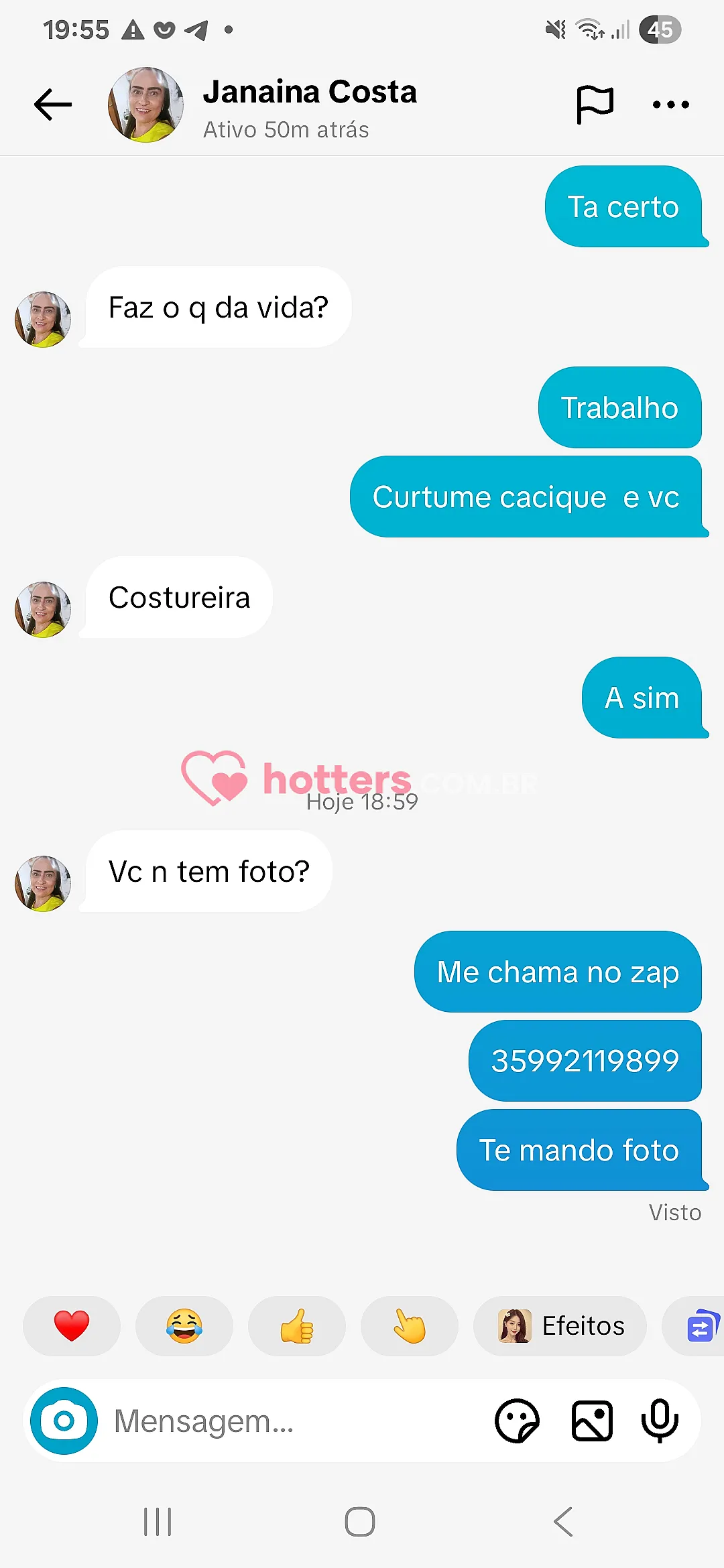Tap the system home button

point(360,1521)
